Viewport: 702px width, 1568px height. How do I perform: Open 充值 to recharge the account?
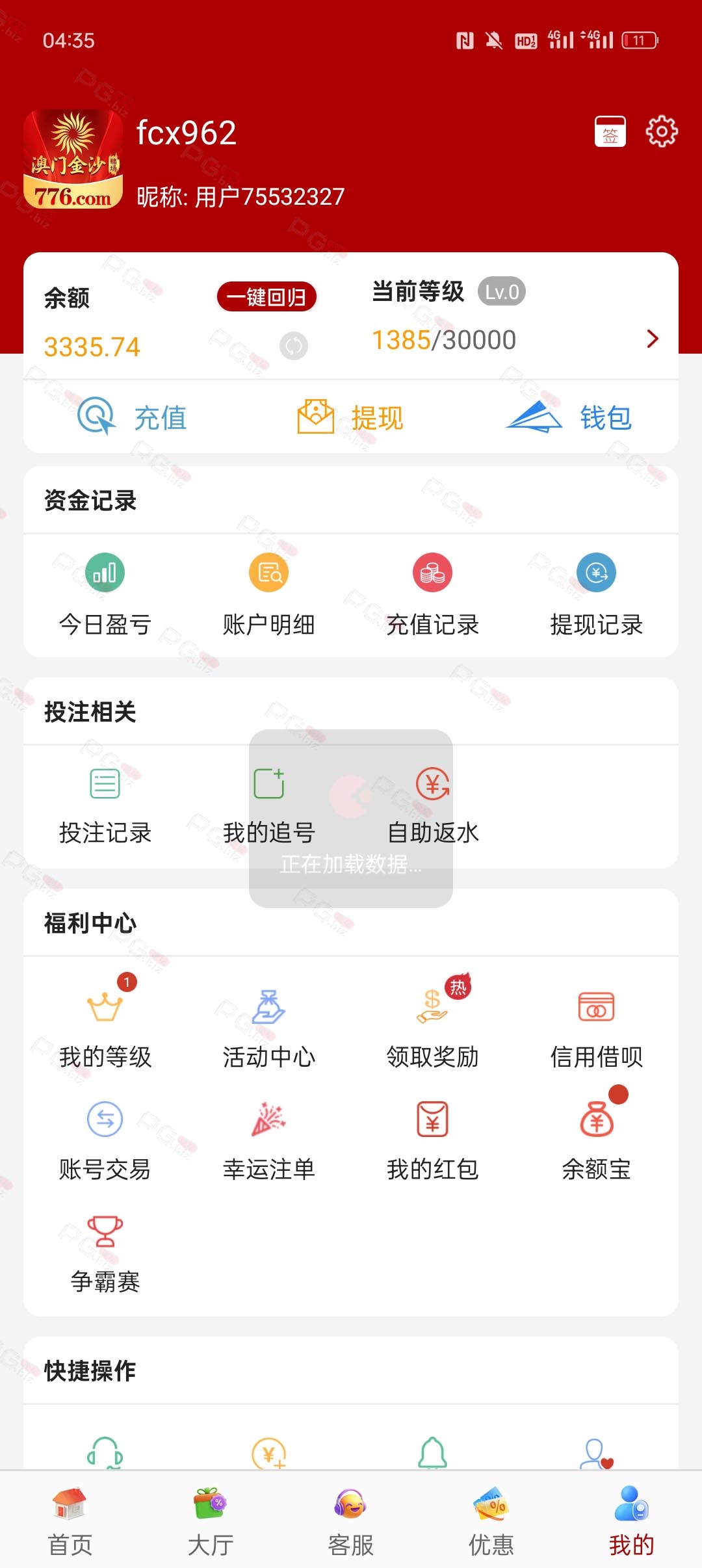[x=133, y=417]
